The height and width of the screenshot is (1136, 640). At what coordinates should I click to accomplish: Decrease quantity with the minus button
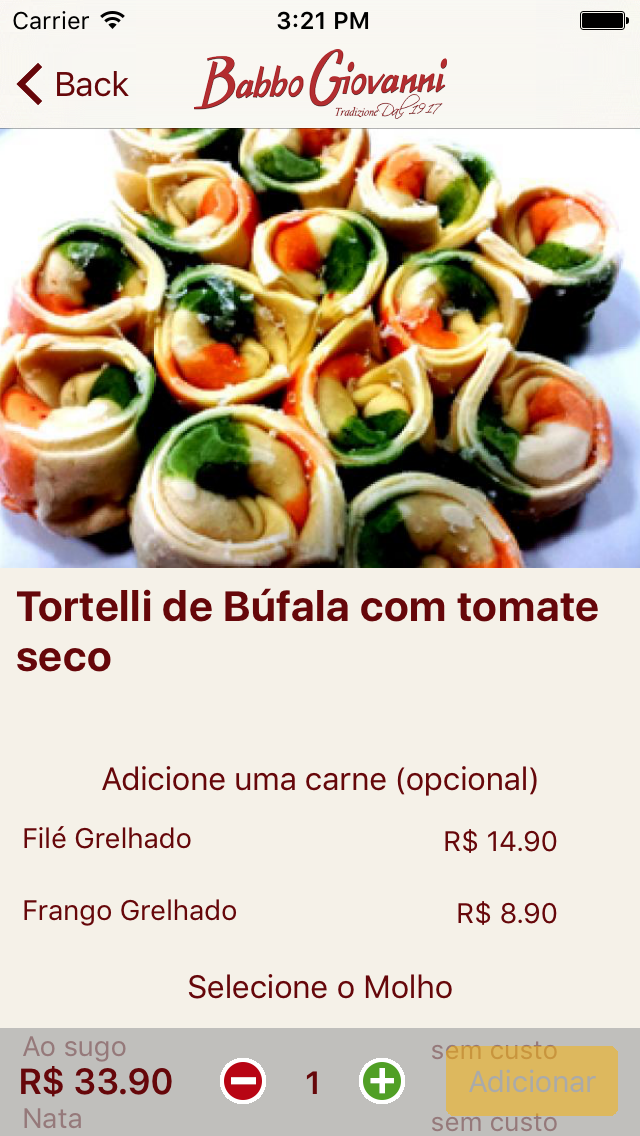243,1081
